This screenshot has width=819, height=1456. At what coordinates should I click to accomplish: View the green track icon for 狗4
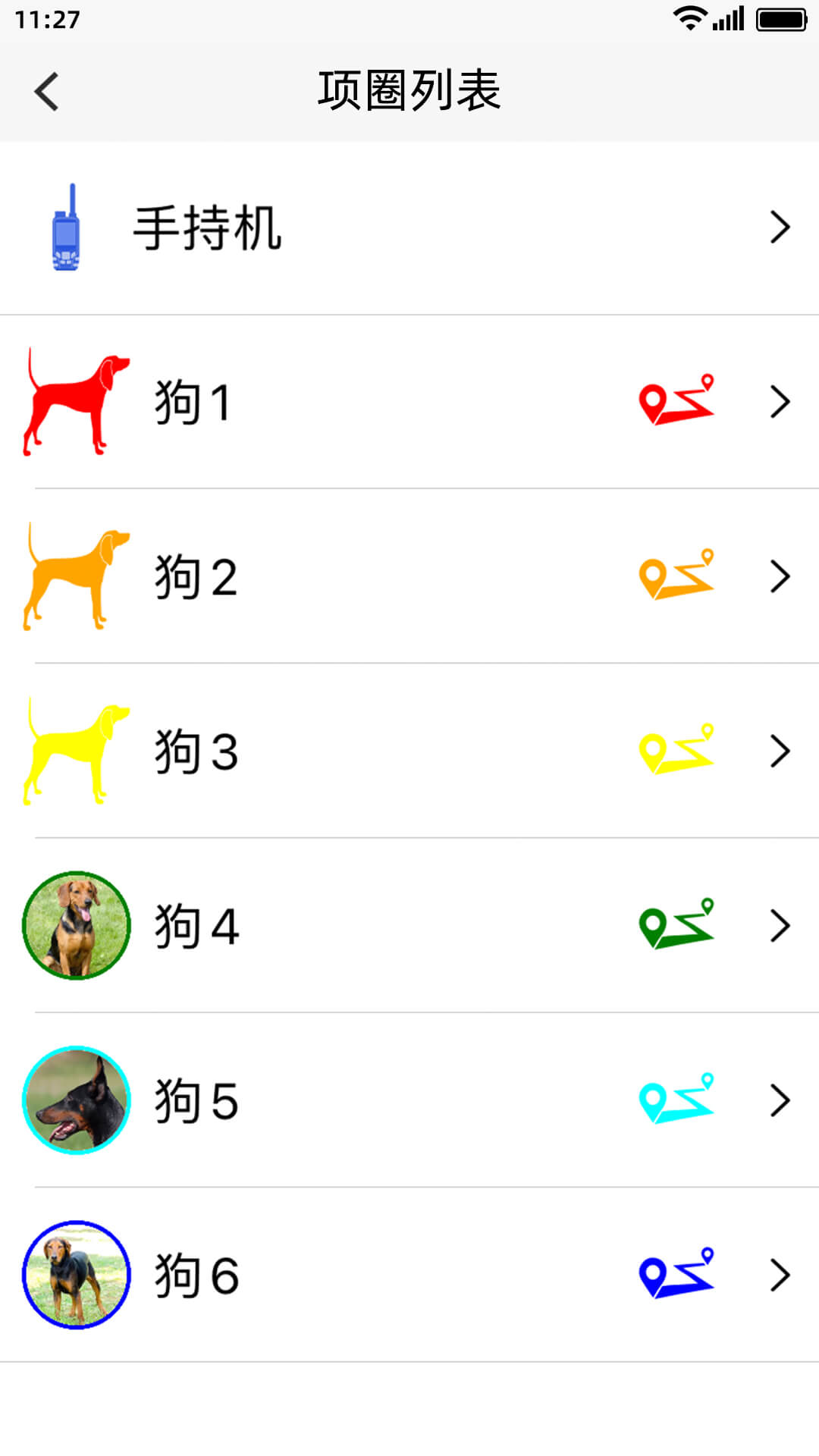676,923
